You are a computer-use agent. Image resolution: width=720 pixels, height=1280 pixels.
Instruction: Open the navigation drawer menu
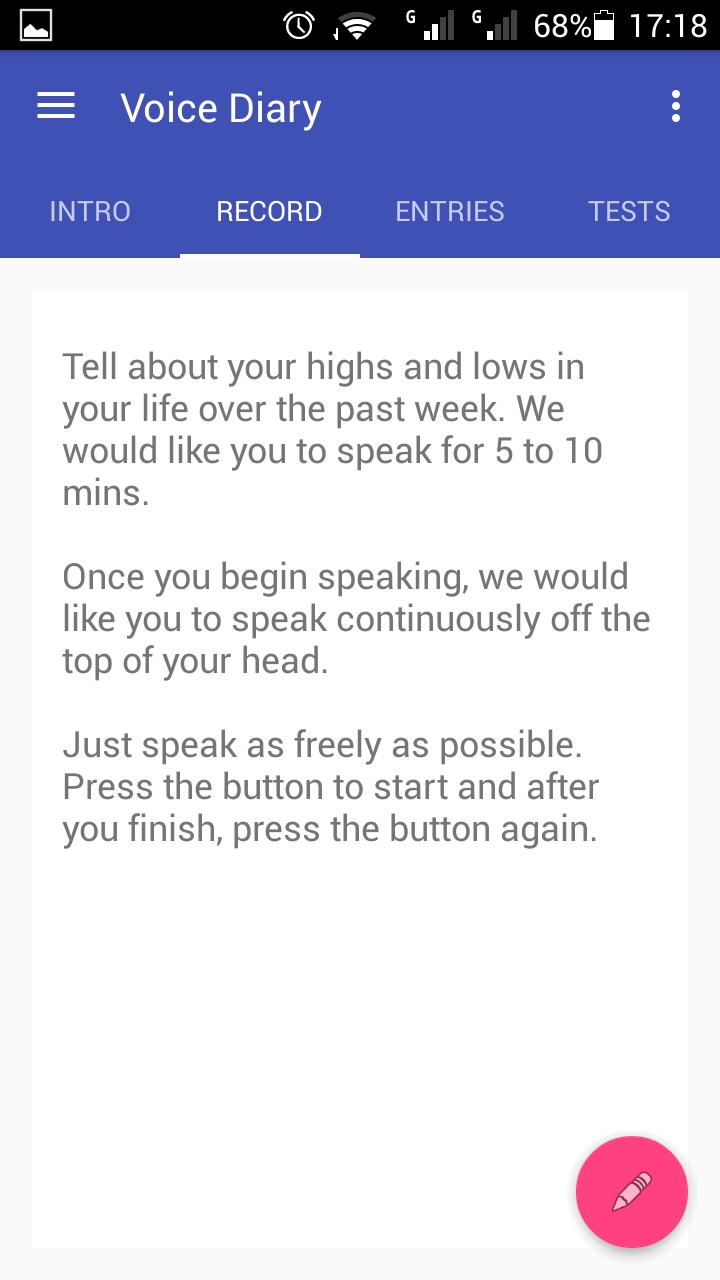click(55, 106)
